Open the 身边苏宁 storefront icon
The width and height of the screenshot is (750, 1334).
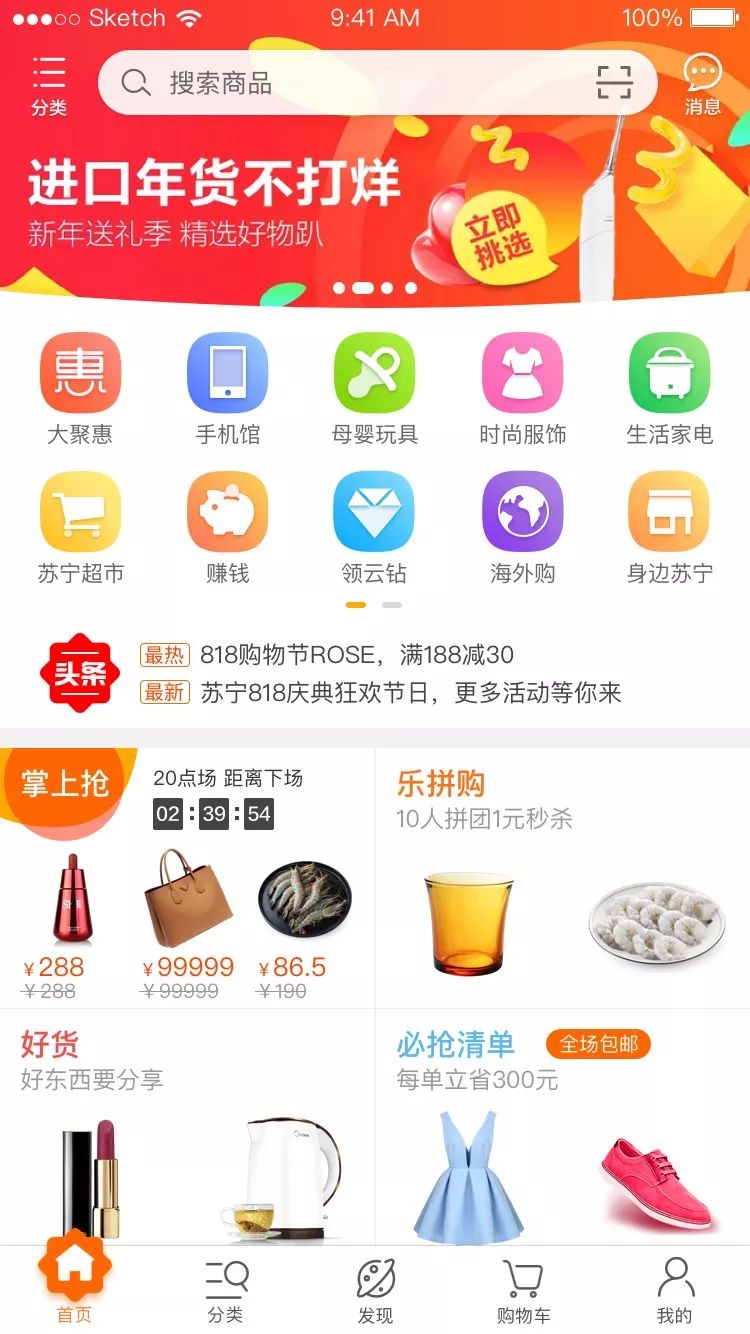670,515
